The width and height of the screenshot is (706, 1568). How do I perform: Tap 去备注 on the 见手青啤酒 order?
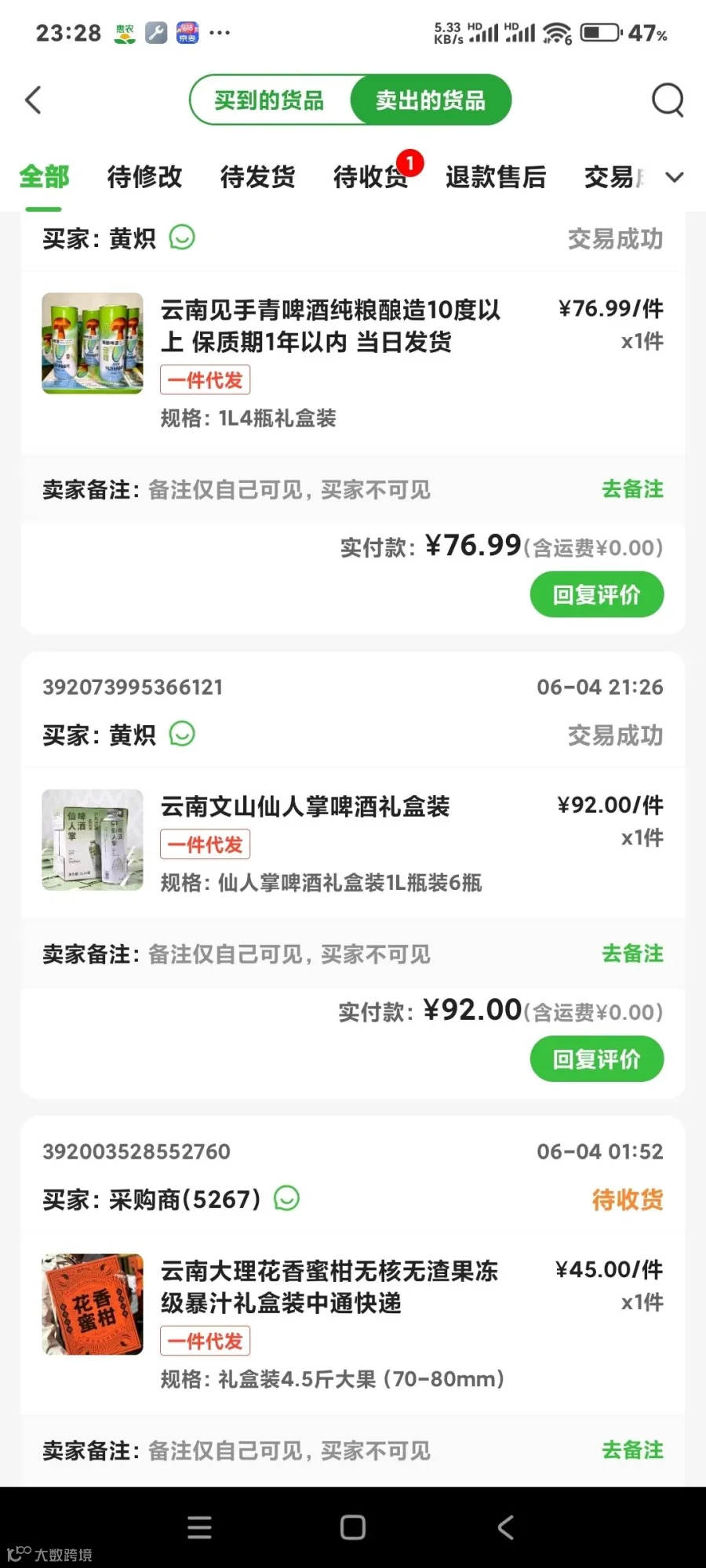632,489
